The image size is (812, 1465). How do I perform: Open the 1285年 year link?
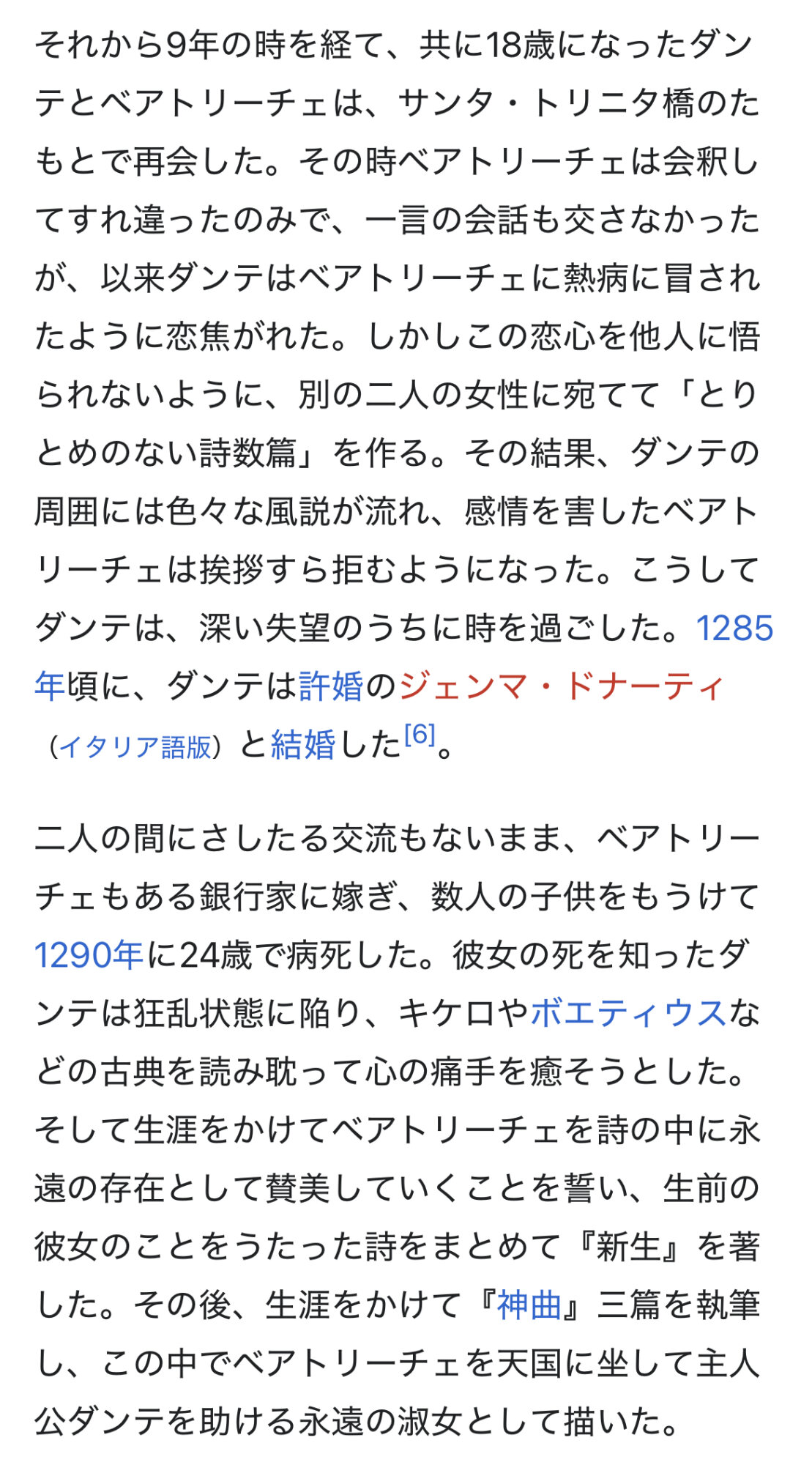pos(734,629)
